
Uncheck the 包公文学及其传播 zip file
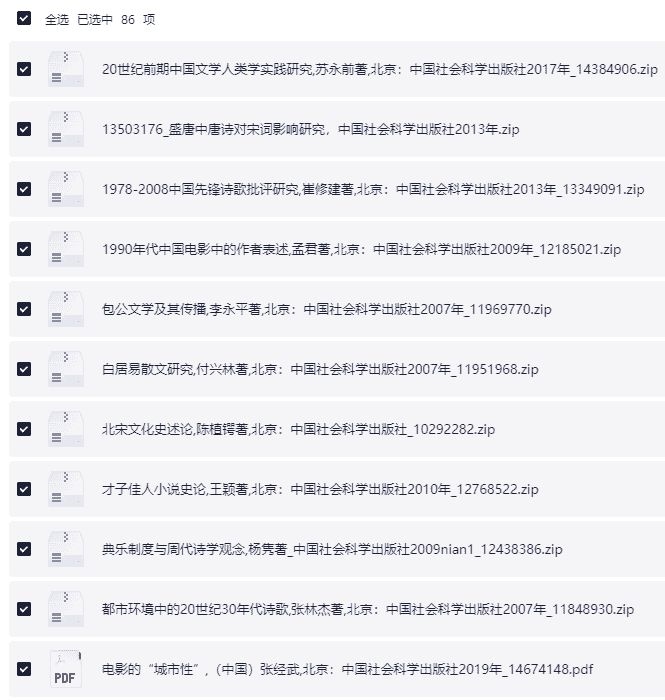coord(24,309)
